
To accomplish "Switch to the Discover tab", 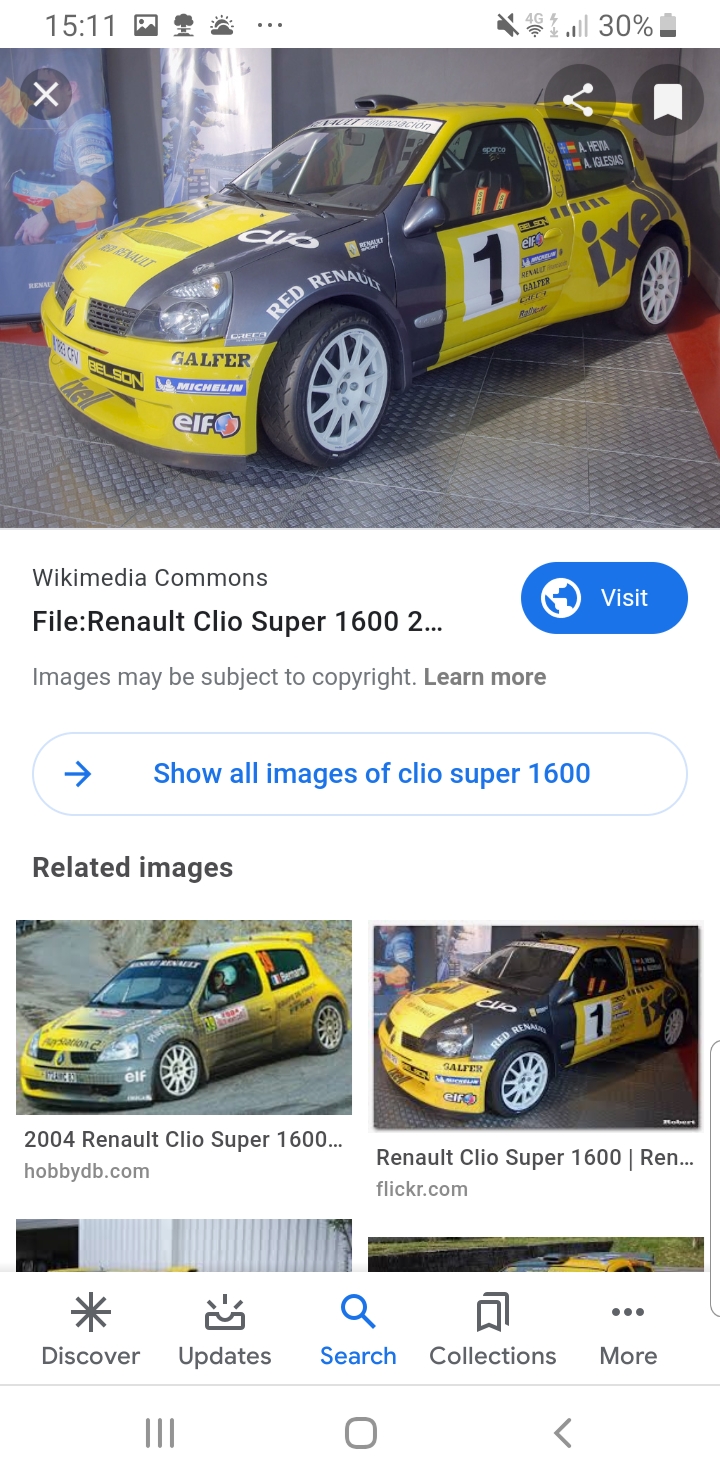I will (x=90, y=1330).
